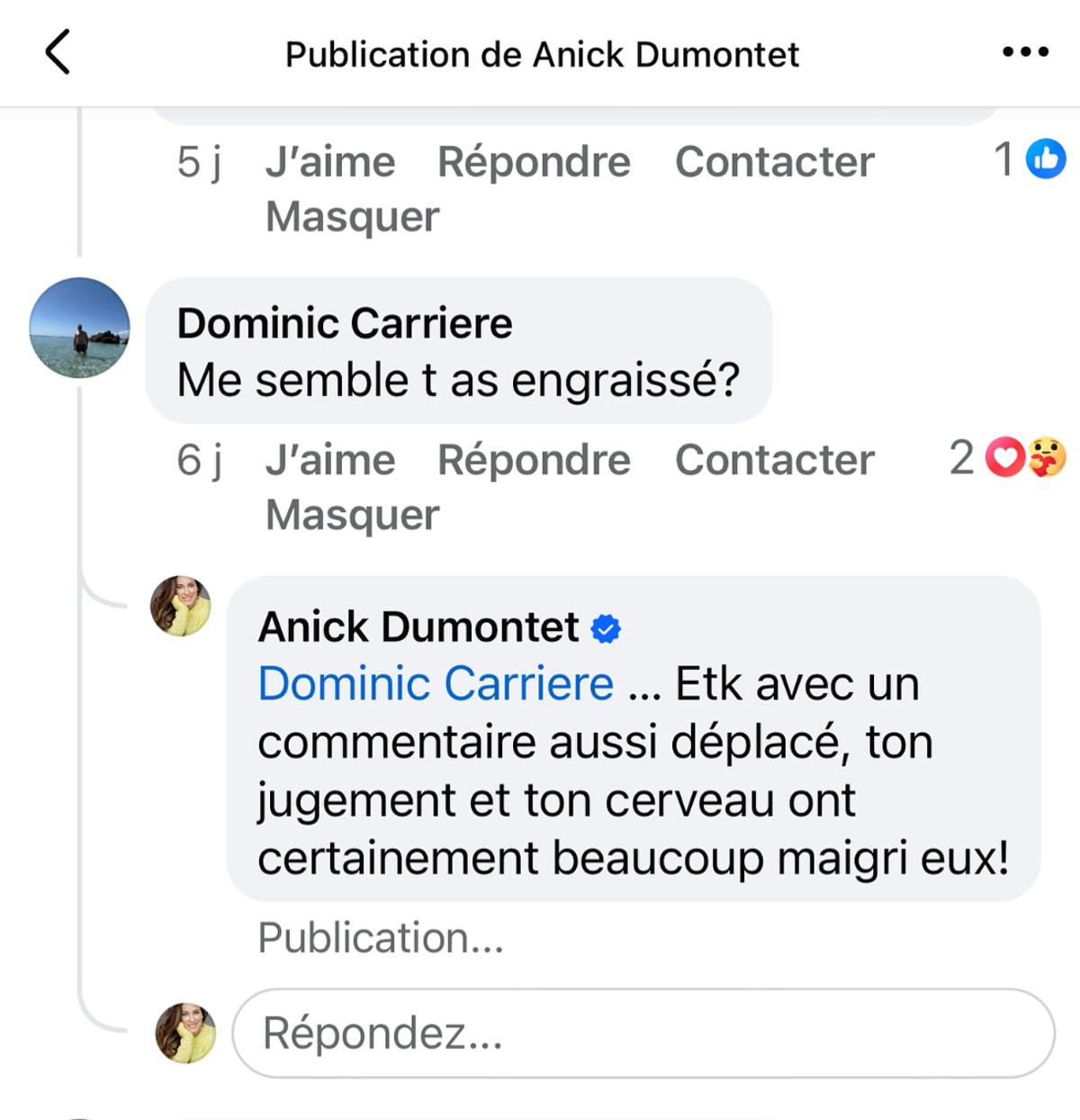Click the blue thumbs-up reaction icon
Screen dimensions: 1080x1120
[x=1044, y=158]
